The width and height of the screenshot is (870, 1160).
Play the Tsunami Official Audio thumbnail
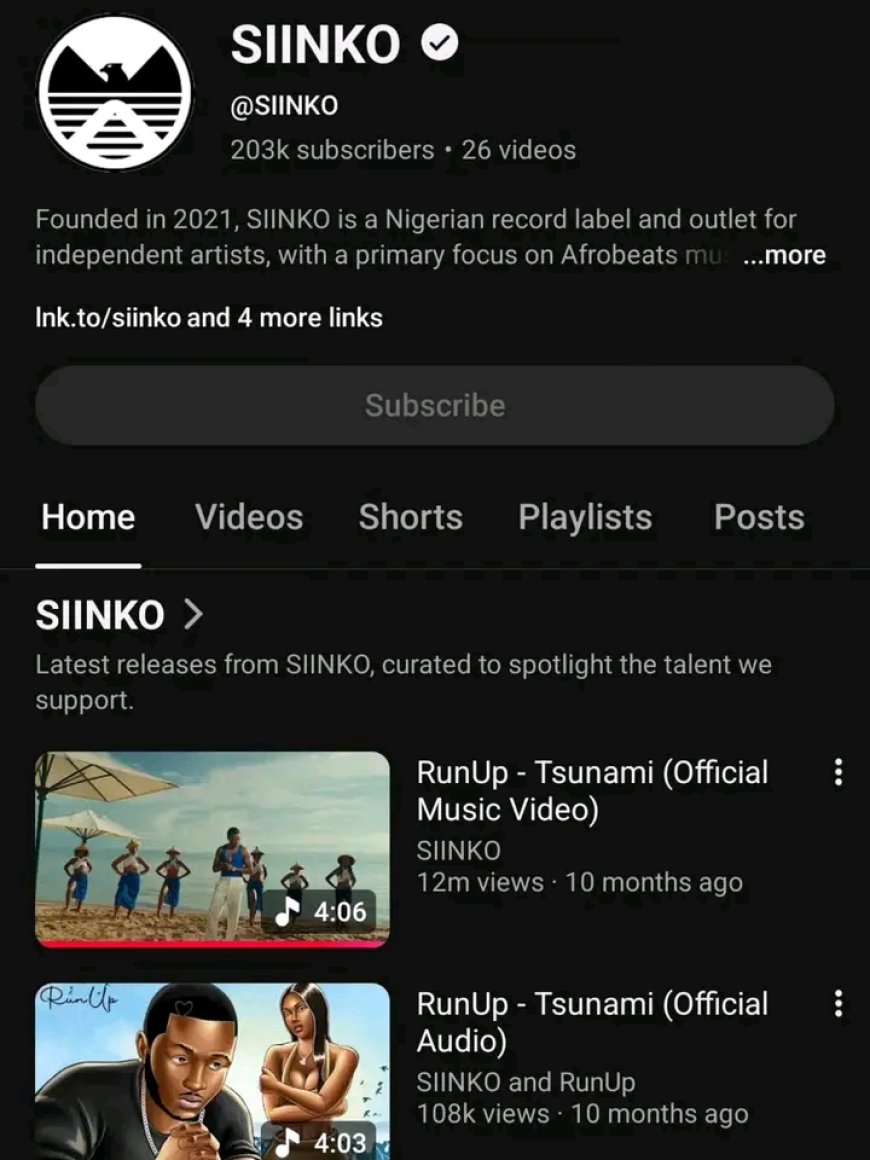tap(212, 1070)
